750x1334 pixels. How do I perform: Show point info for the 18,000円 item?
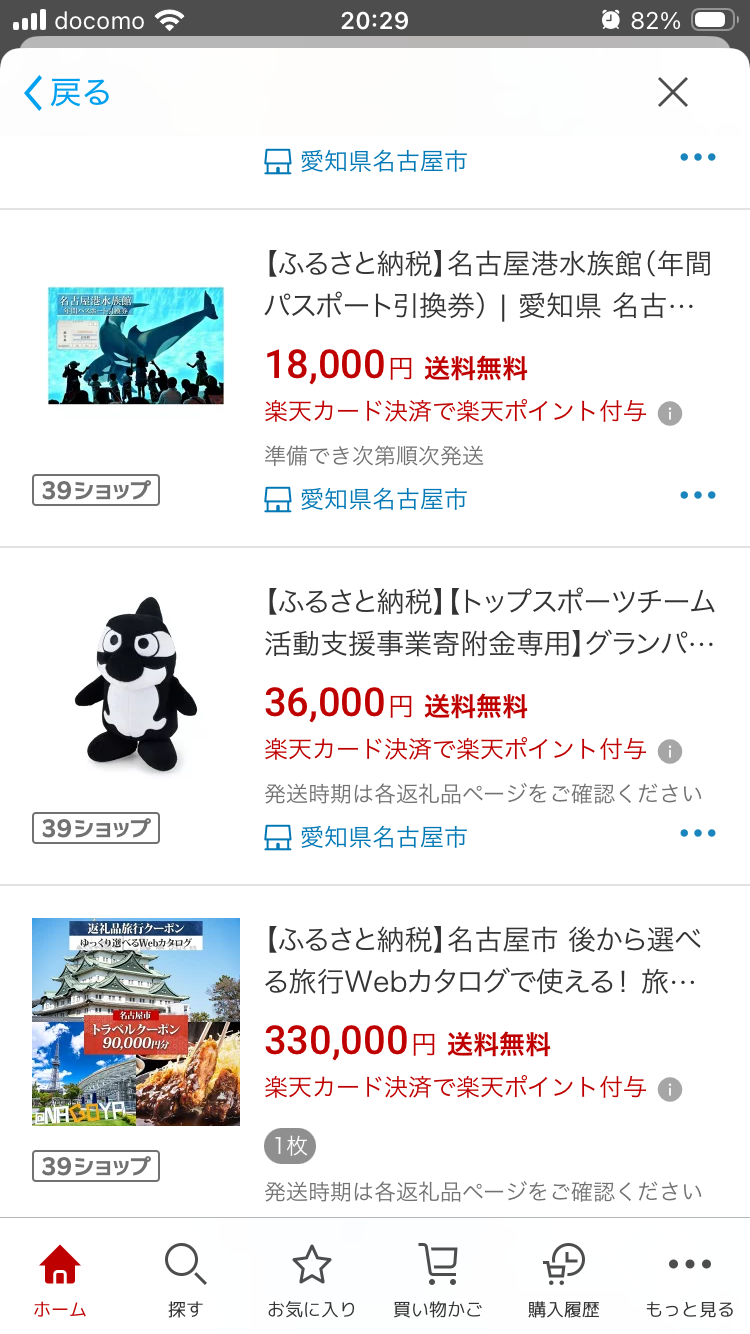(x=670, y=413)
